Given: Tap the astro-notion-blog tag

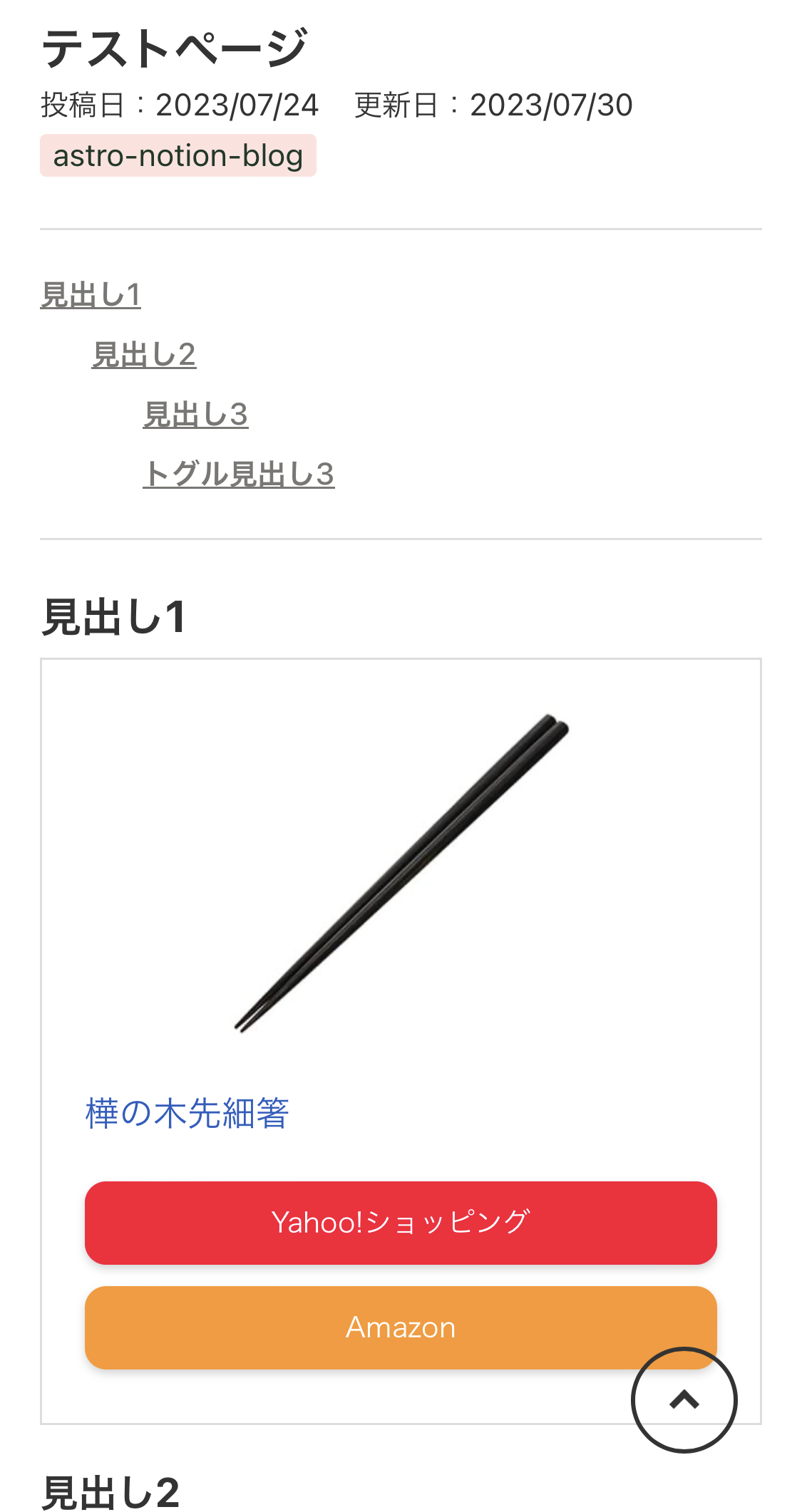Looking at the screenshot, I should pyautogui.click(x=178, y=155).
